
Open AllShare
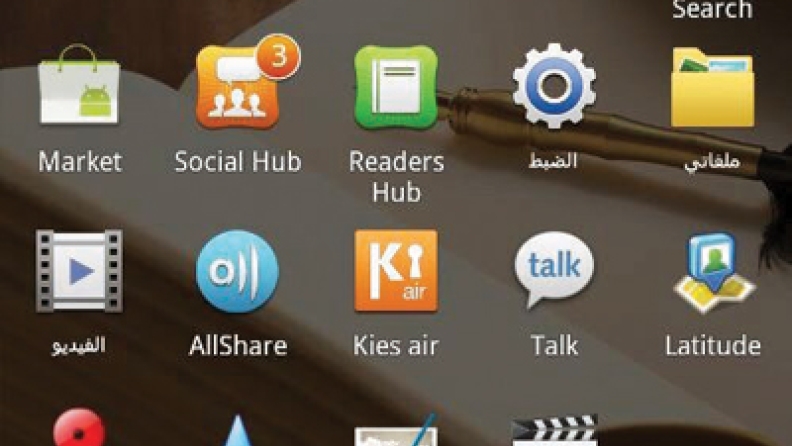coord(237,271)
